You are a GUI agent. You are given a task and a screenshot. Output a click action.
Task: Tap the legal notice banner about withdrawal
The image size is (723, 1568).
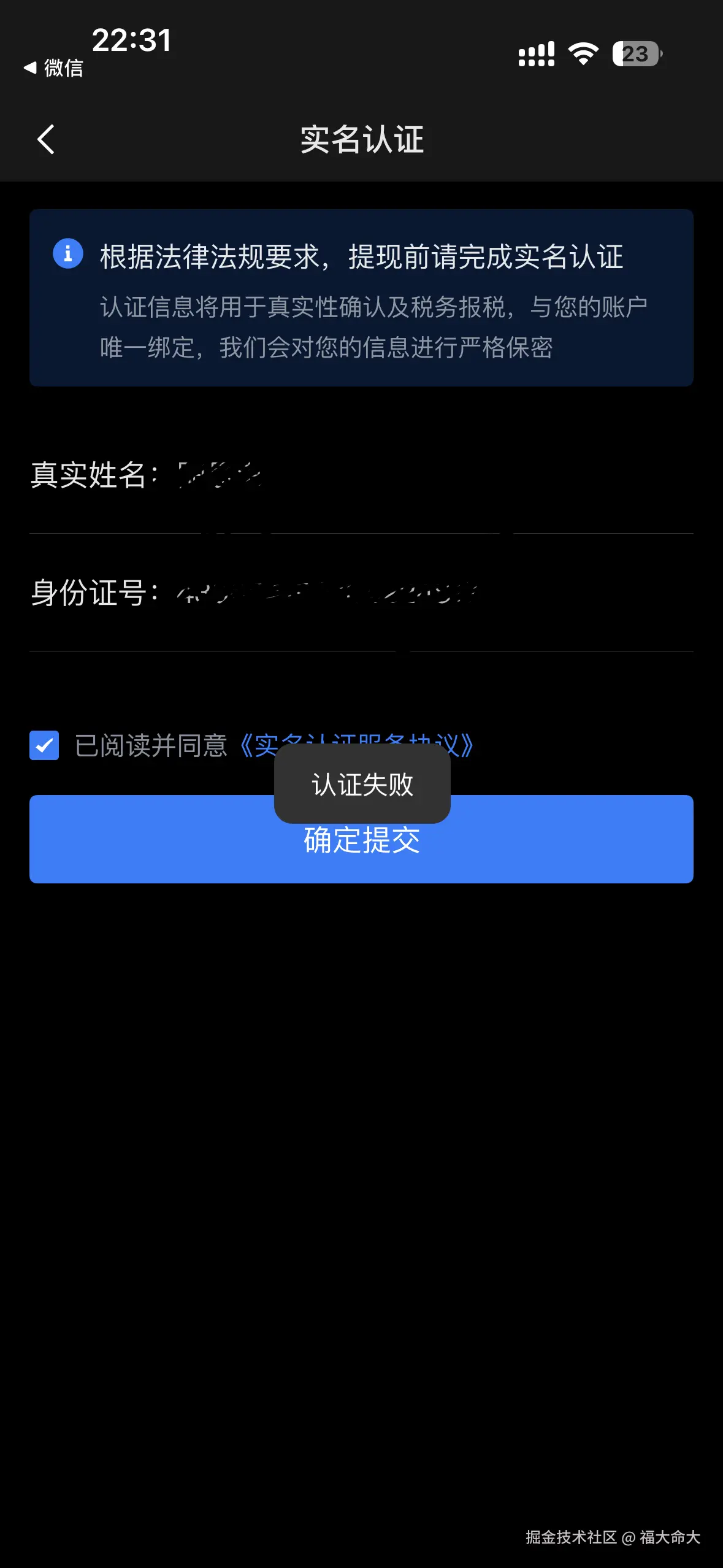(x=361, y=296)
